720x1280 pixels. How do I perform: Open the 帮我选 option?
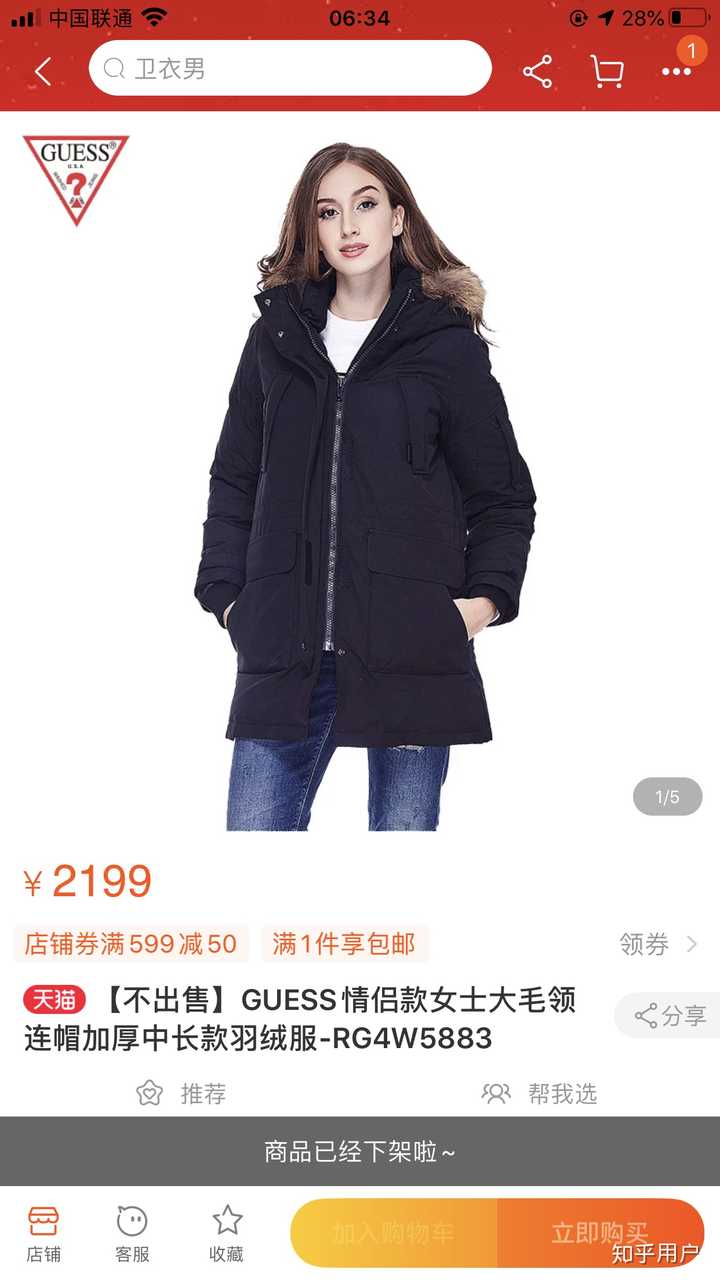click(539, 1094)
